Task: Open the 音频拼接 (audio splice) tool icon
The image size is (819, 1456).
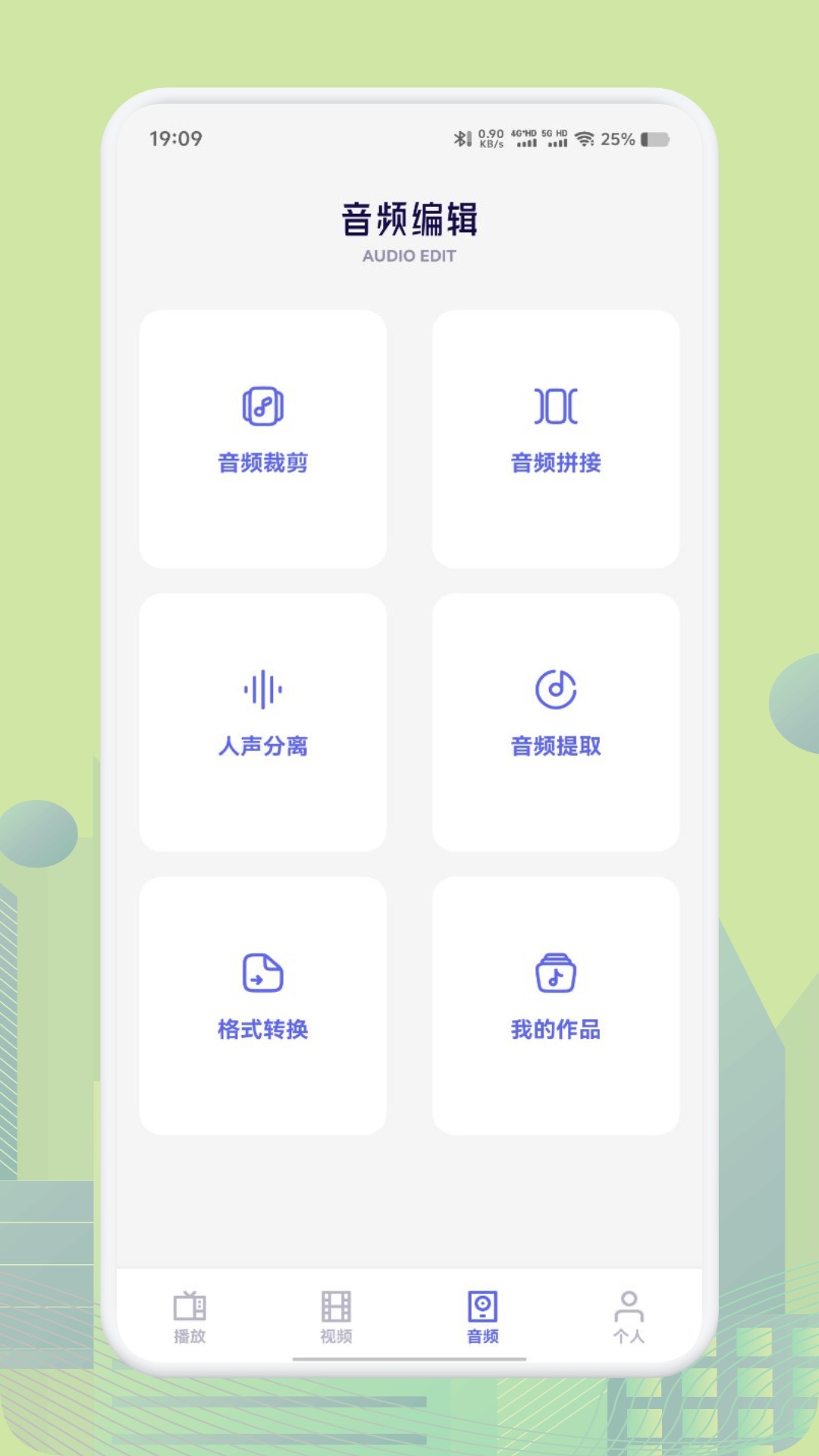Action: (556, 406)
